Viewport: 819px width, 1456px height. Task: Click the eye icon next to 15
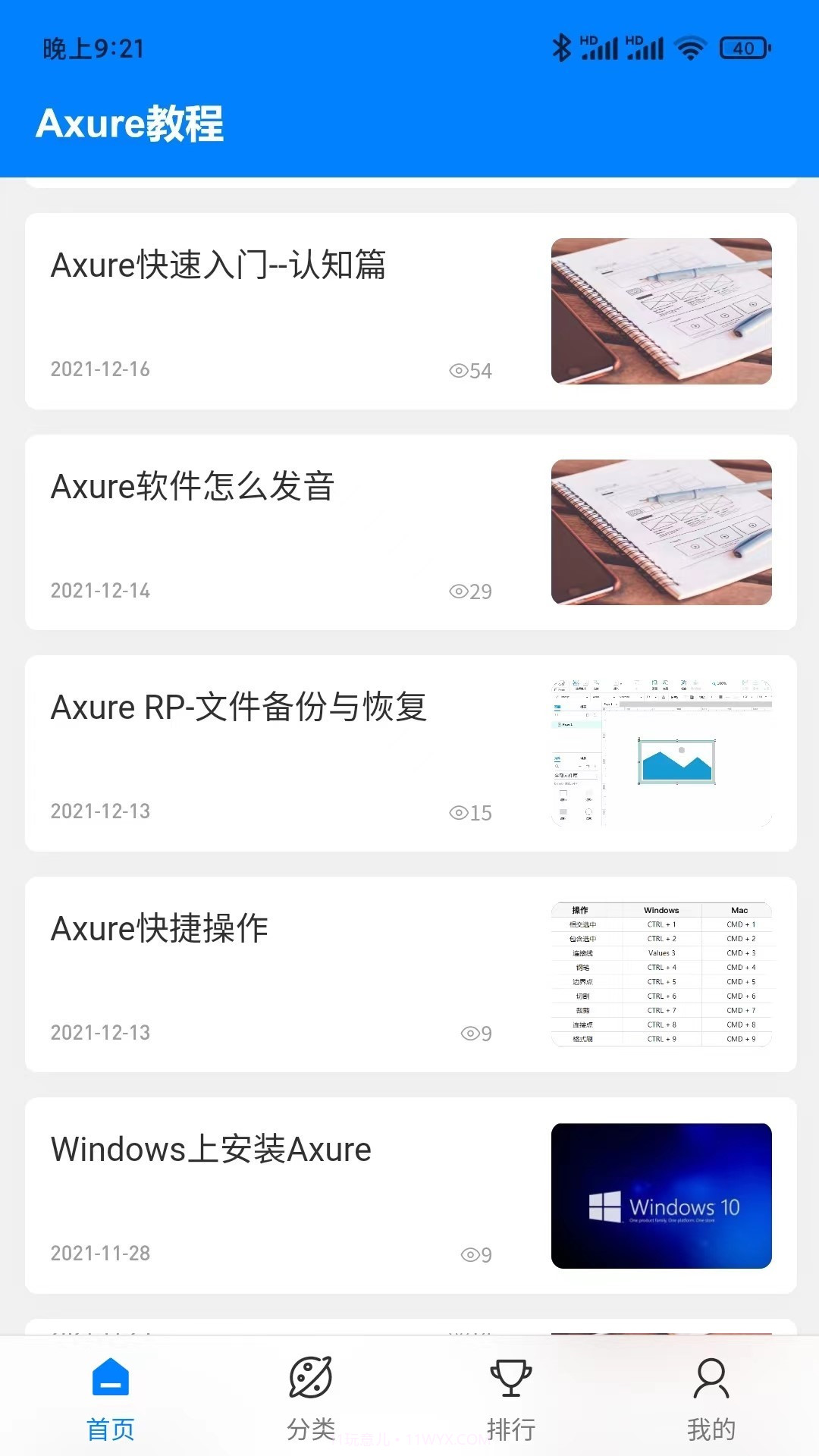pos(458,811)
